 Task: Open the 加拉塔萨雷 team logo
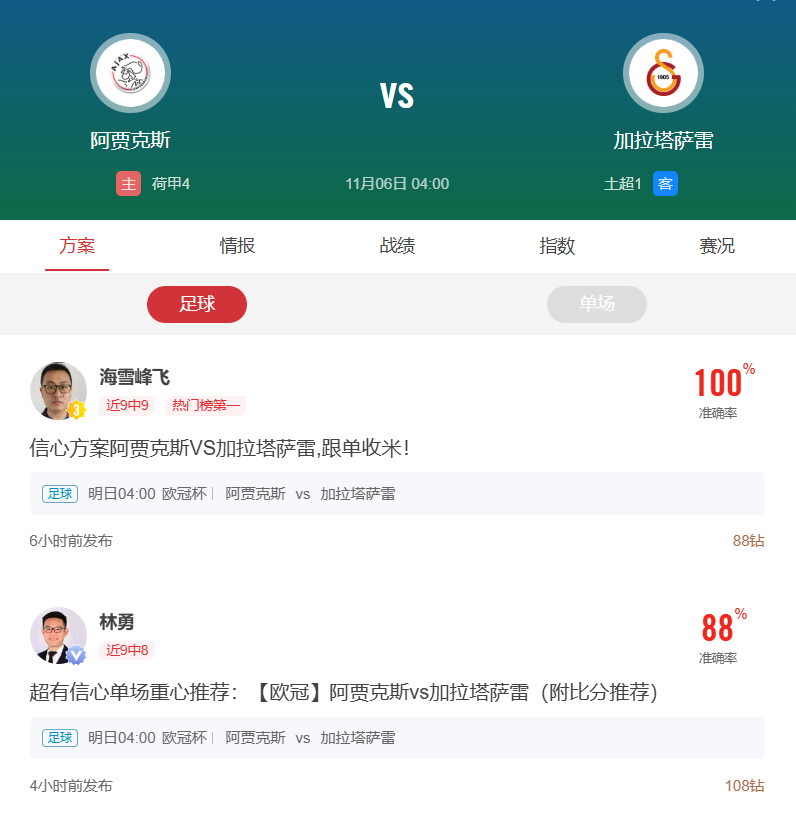click(x=663, y=74)
